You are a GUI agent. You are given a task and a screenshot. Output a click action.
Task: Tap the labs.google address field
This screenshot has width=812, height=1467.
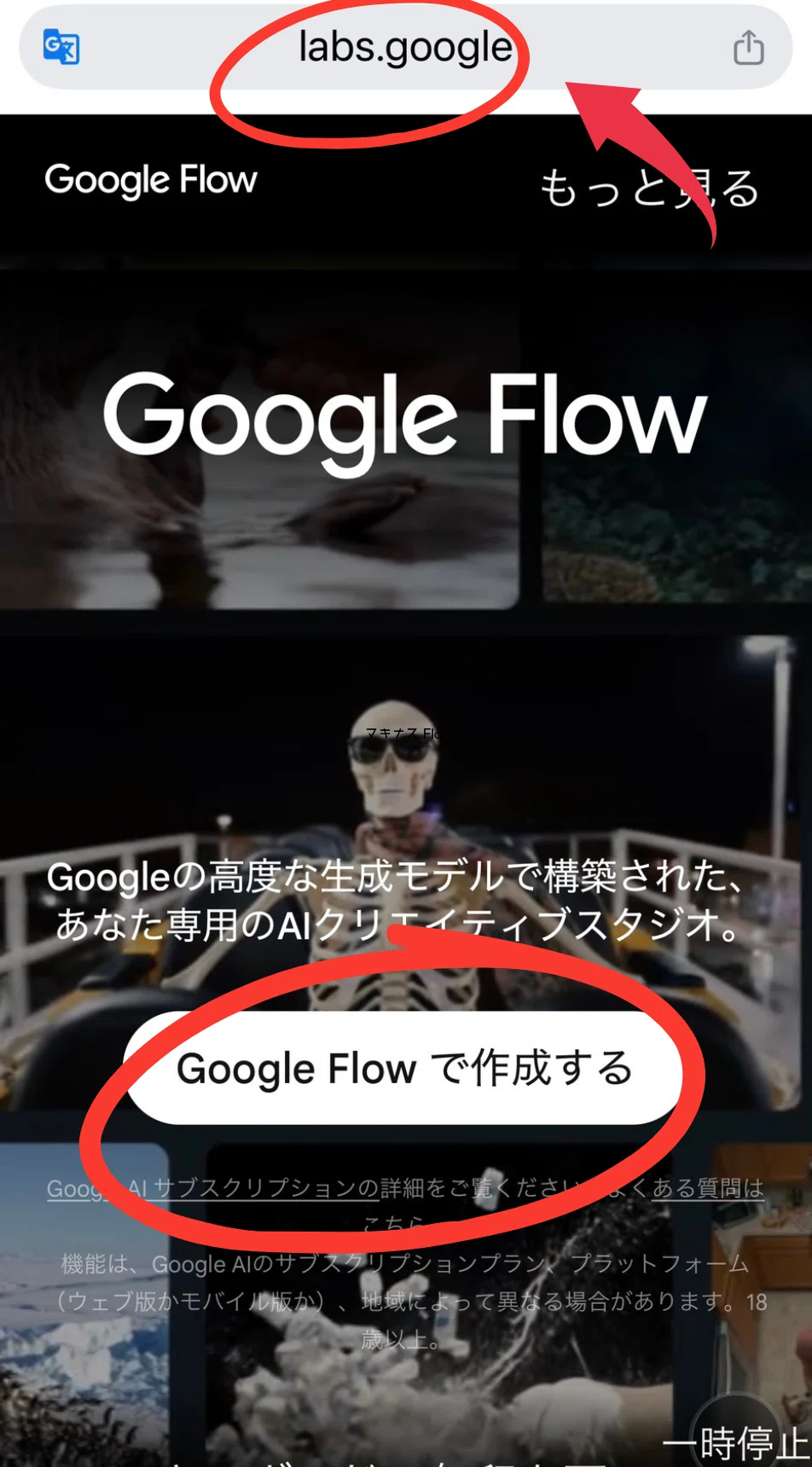tap(406, 48)
